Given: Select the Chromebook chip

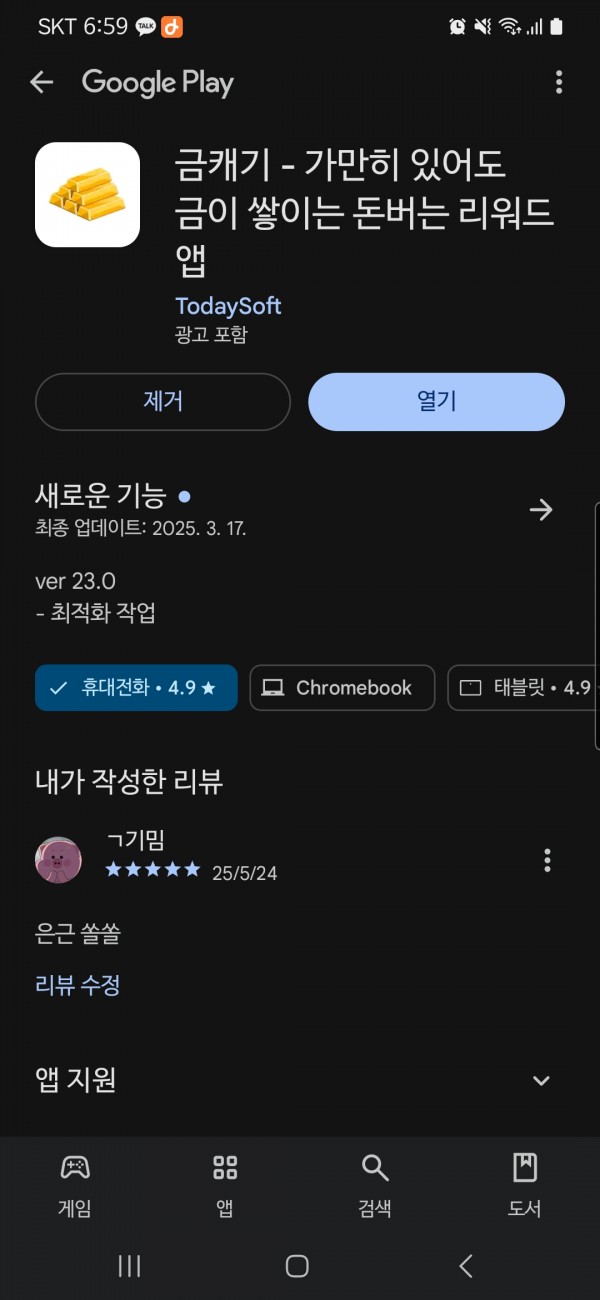Looking at the screenshot, I should [x=342, y=688].
